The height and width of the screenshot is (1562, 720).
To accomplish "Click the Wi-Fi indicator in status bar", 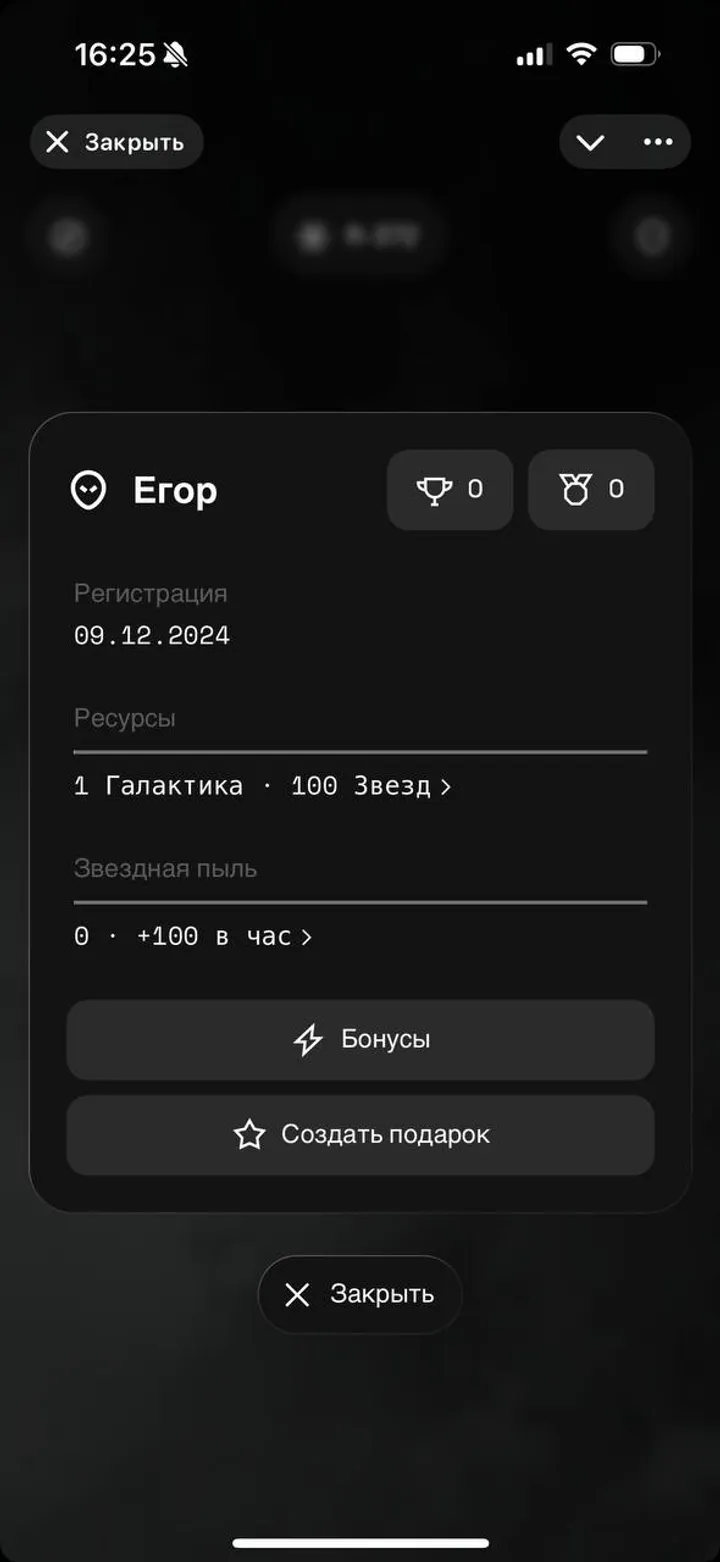I will tap(580, 55).
